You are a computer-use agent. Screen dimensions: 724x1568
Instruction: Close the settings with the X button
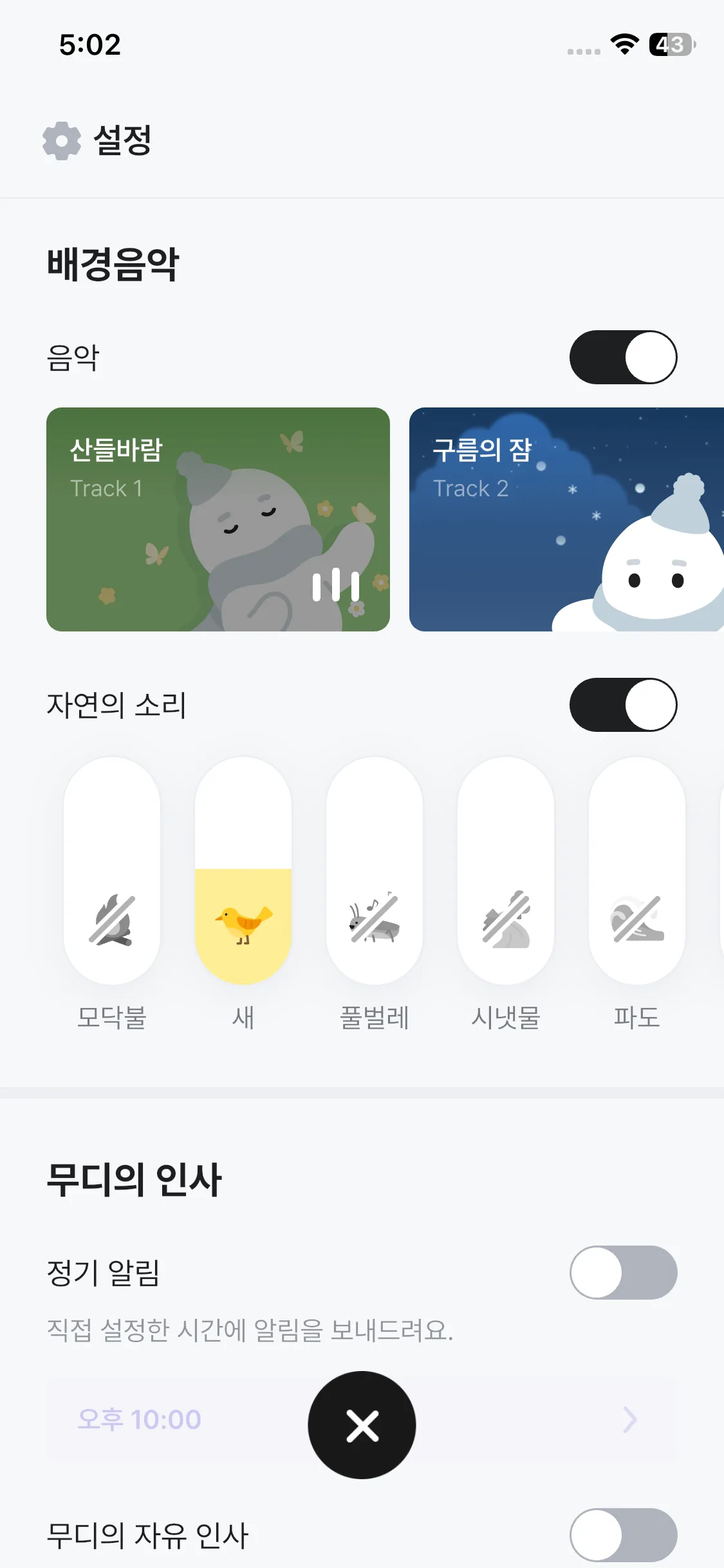click(362, 1425)
